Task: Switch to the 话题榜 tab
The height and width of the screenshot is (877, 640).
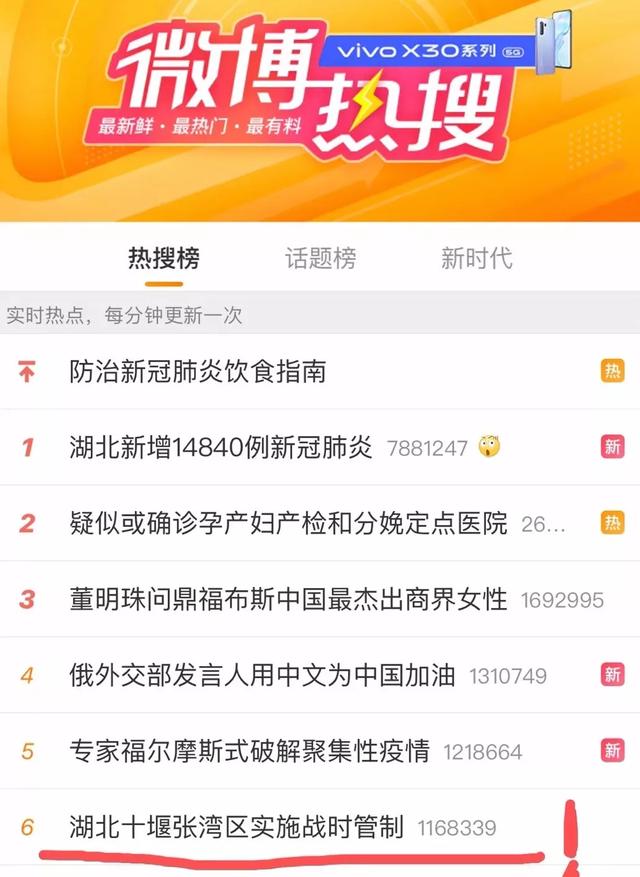Action: (320, 258)
